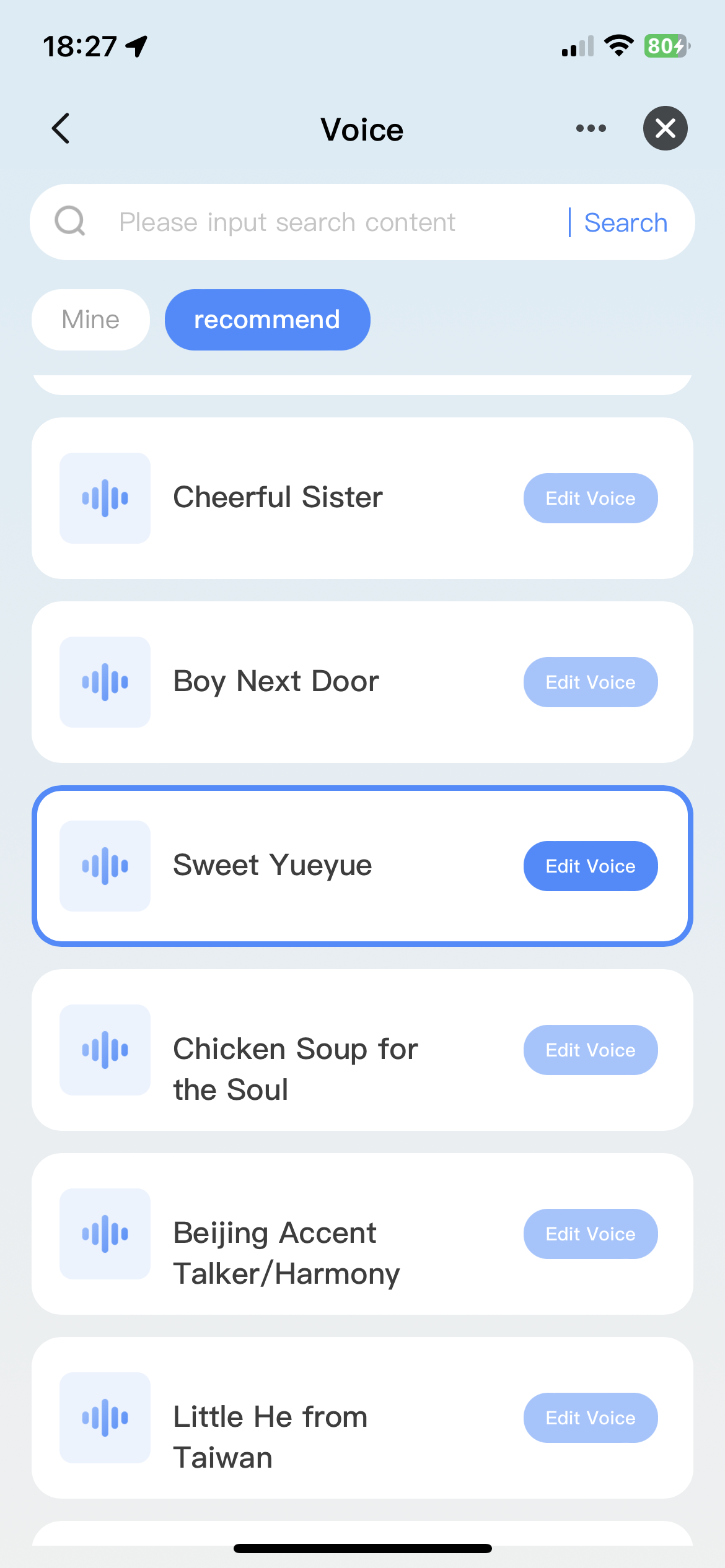Edit voice for Chicken Soup for the Soul
Screen dimensions: 725x1568
(590, 1050)
